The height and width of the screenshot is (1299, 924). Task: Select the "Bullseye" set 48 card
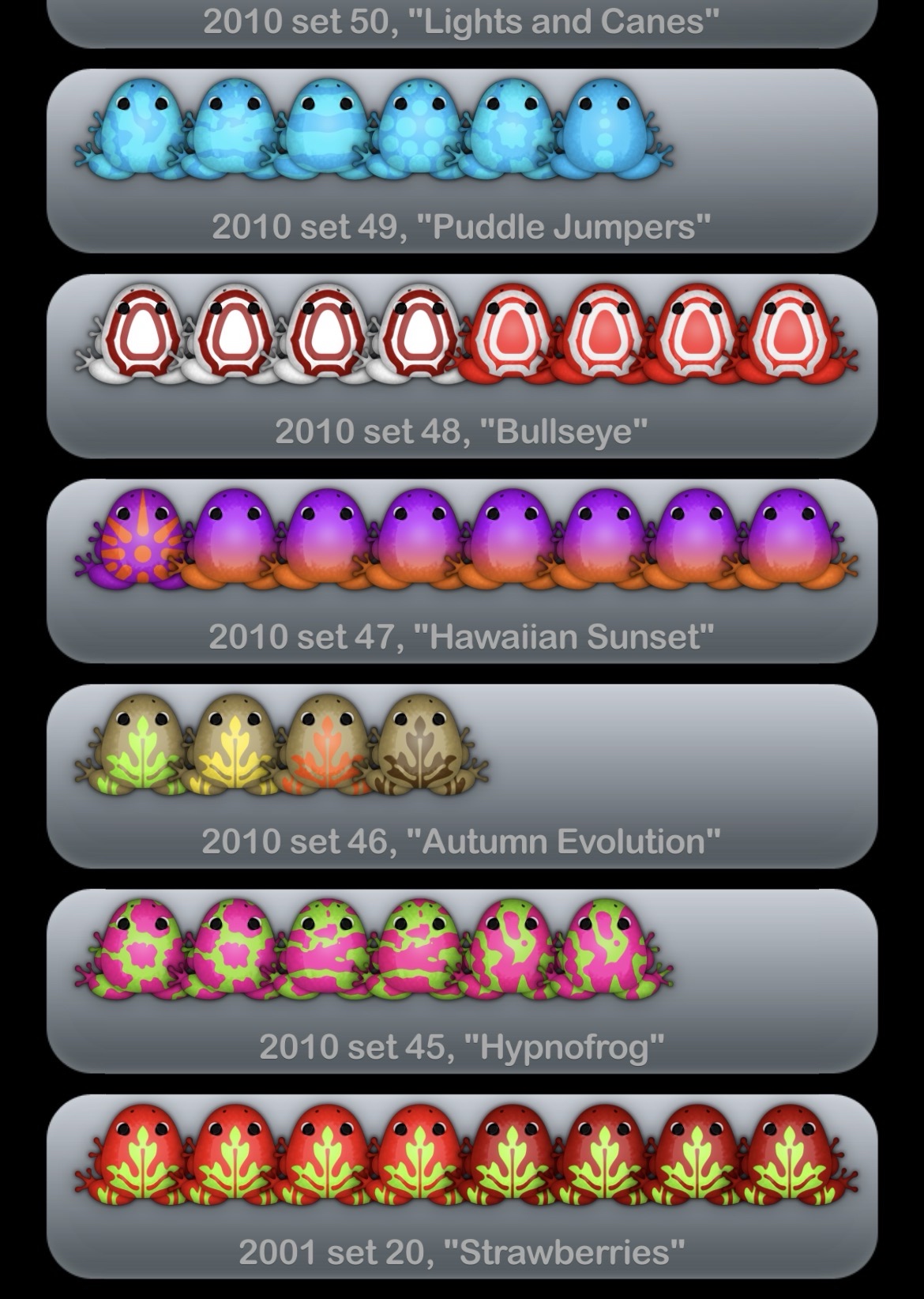coord(462,367)
